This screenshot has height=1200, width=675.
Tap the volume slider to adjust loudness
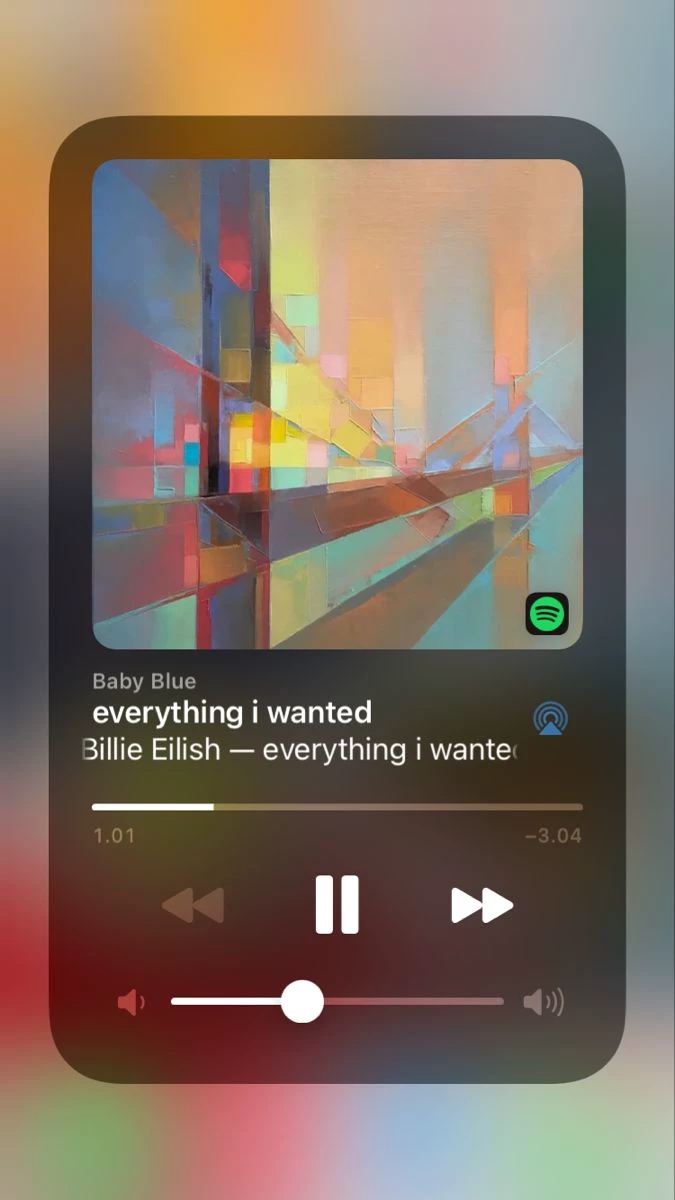click(337, 1001)
